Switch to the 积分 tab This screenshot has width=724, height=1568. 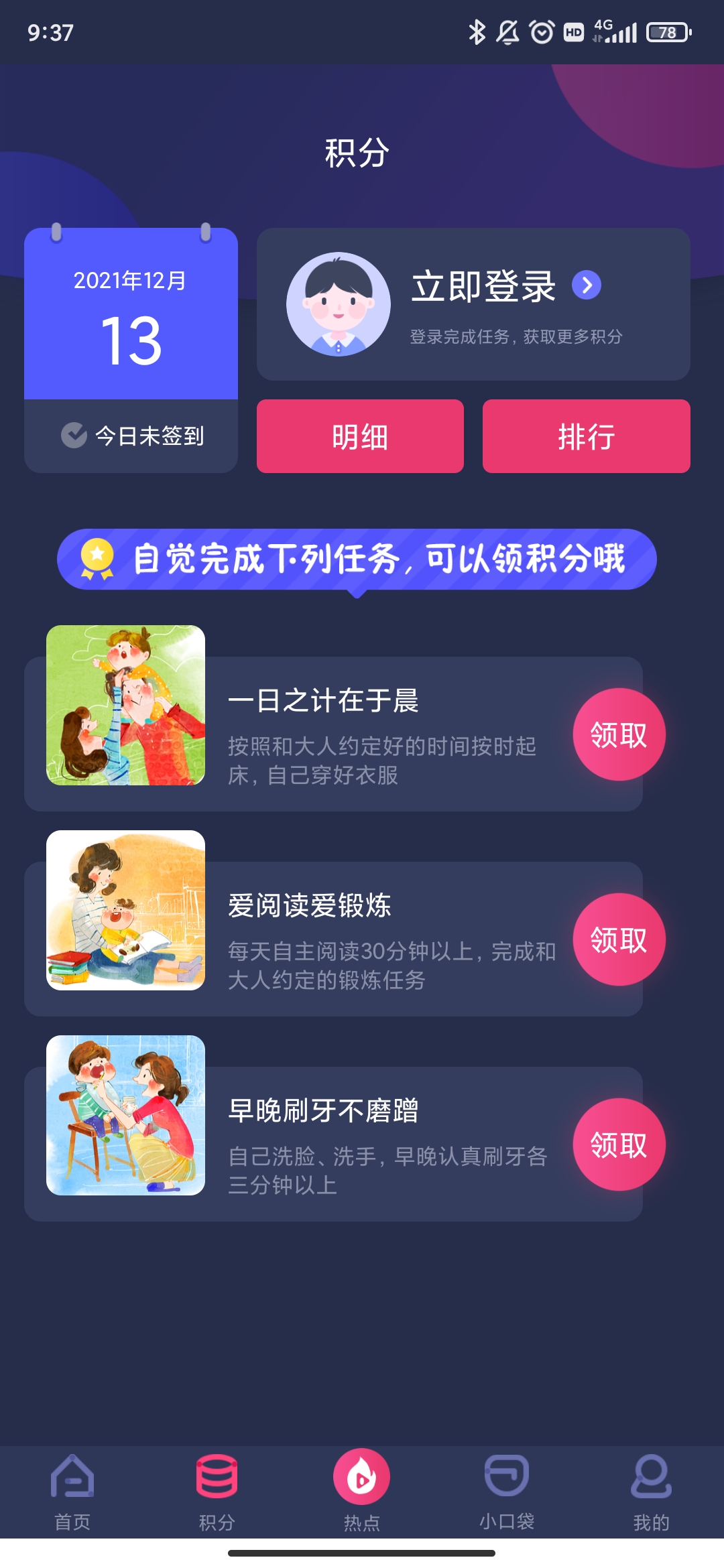217,1494
